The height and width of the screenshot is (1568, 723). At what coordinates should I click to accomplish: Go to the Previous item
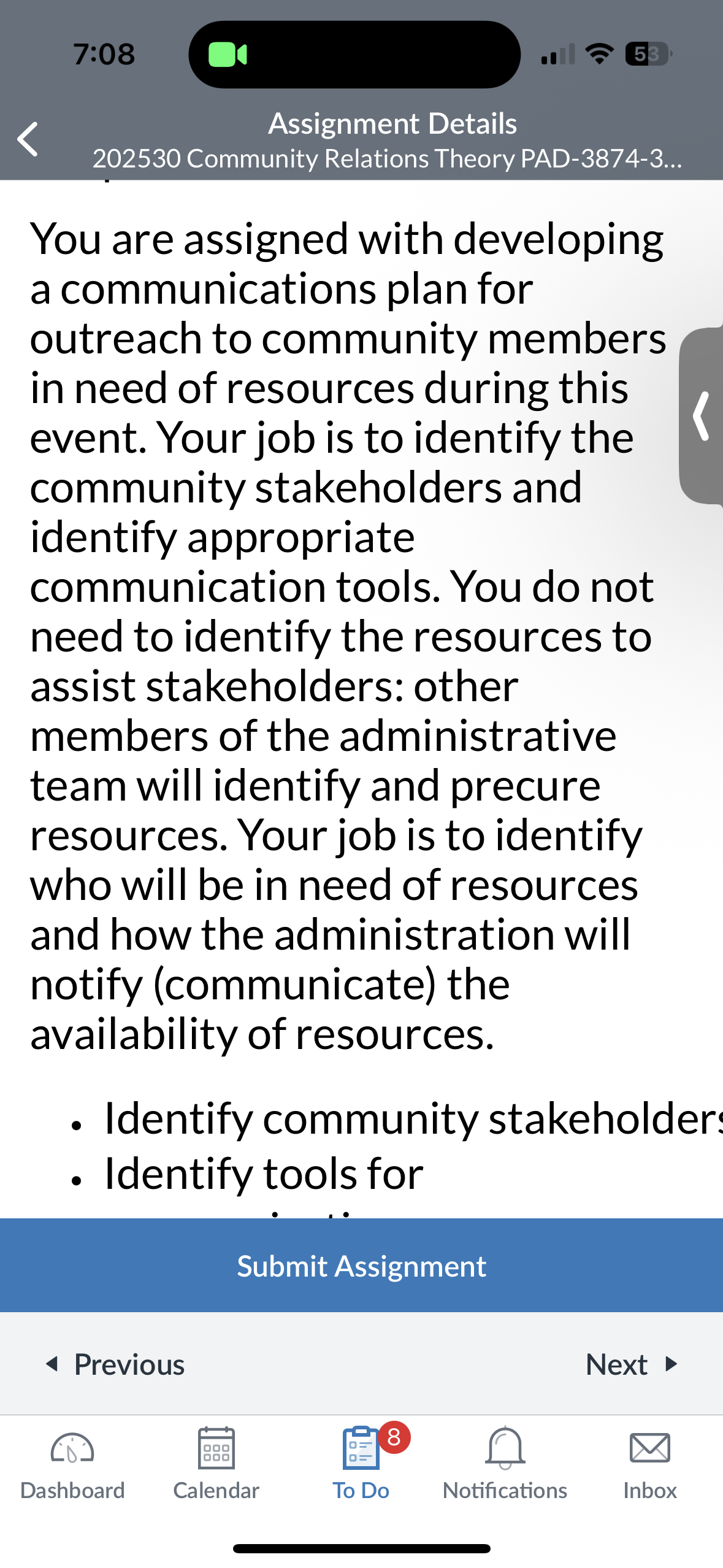pyautogui.click(x=115, y=1364)
